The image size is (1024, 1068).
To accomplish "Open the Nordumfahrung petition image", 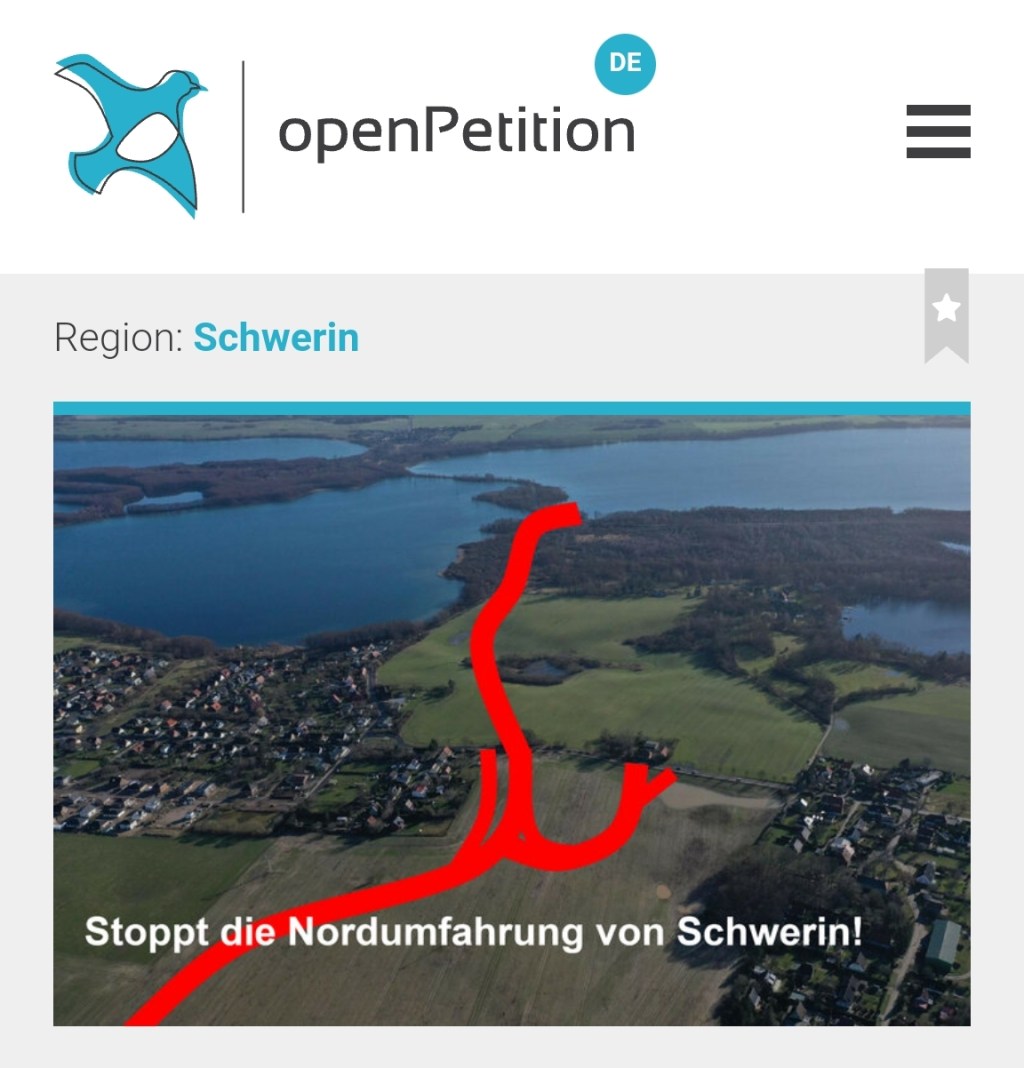I will [x=511, y=718].
